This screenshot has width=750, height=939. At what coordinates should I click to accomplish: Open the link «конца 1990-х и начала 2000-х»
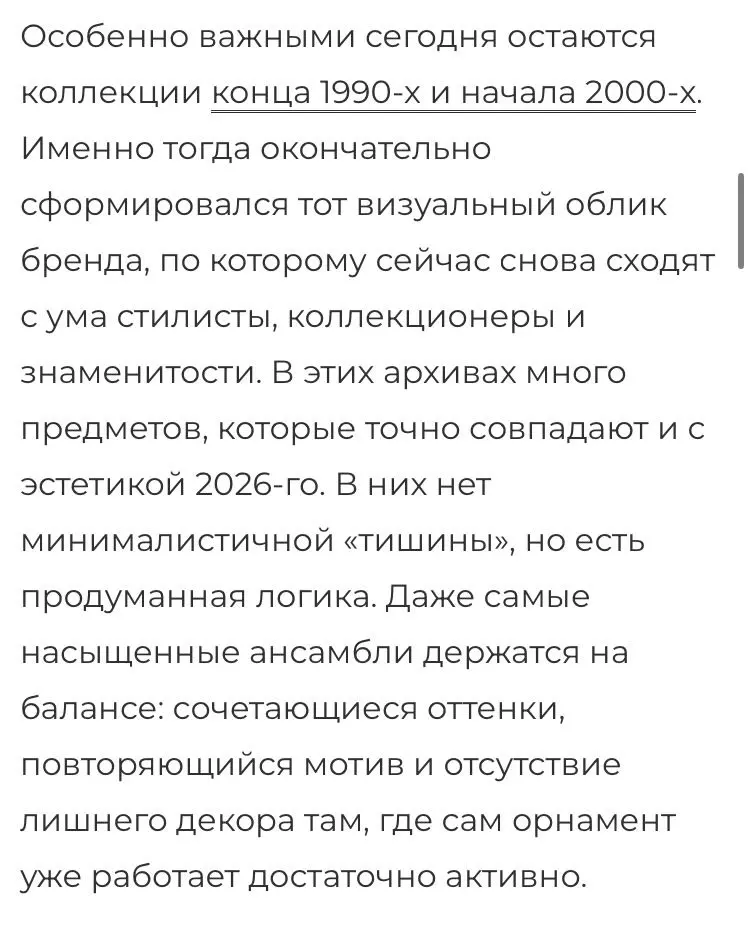tap(453, 93)
